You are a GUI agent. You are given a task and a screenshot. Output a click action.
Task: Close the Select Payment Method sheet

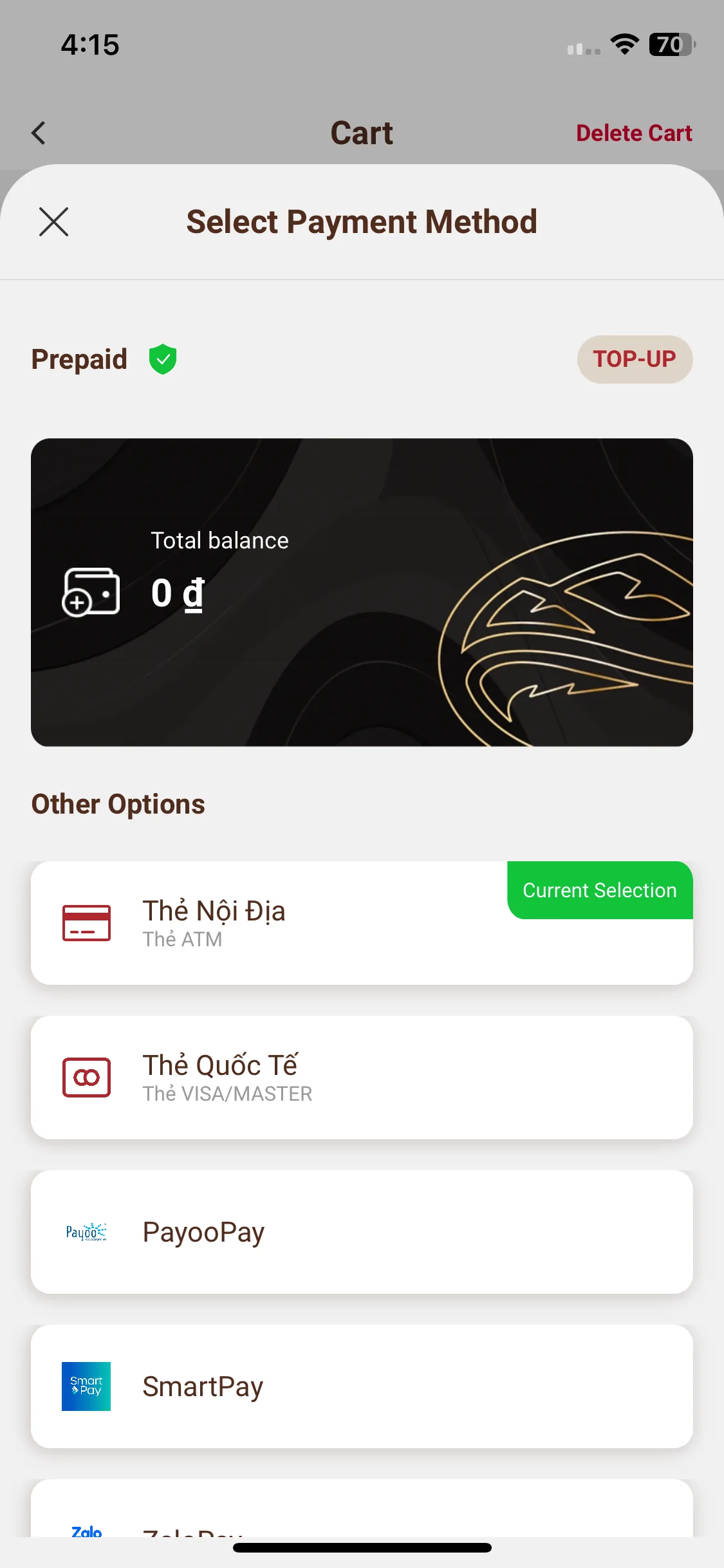53,222
